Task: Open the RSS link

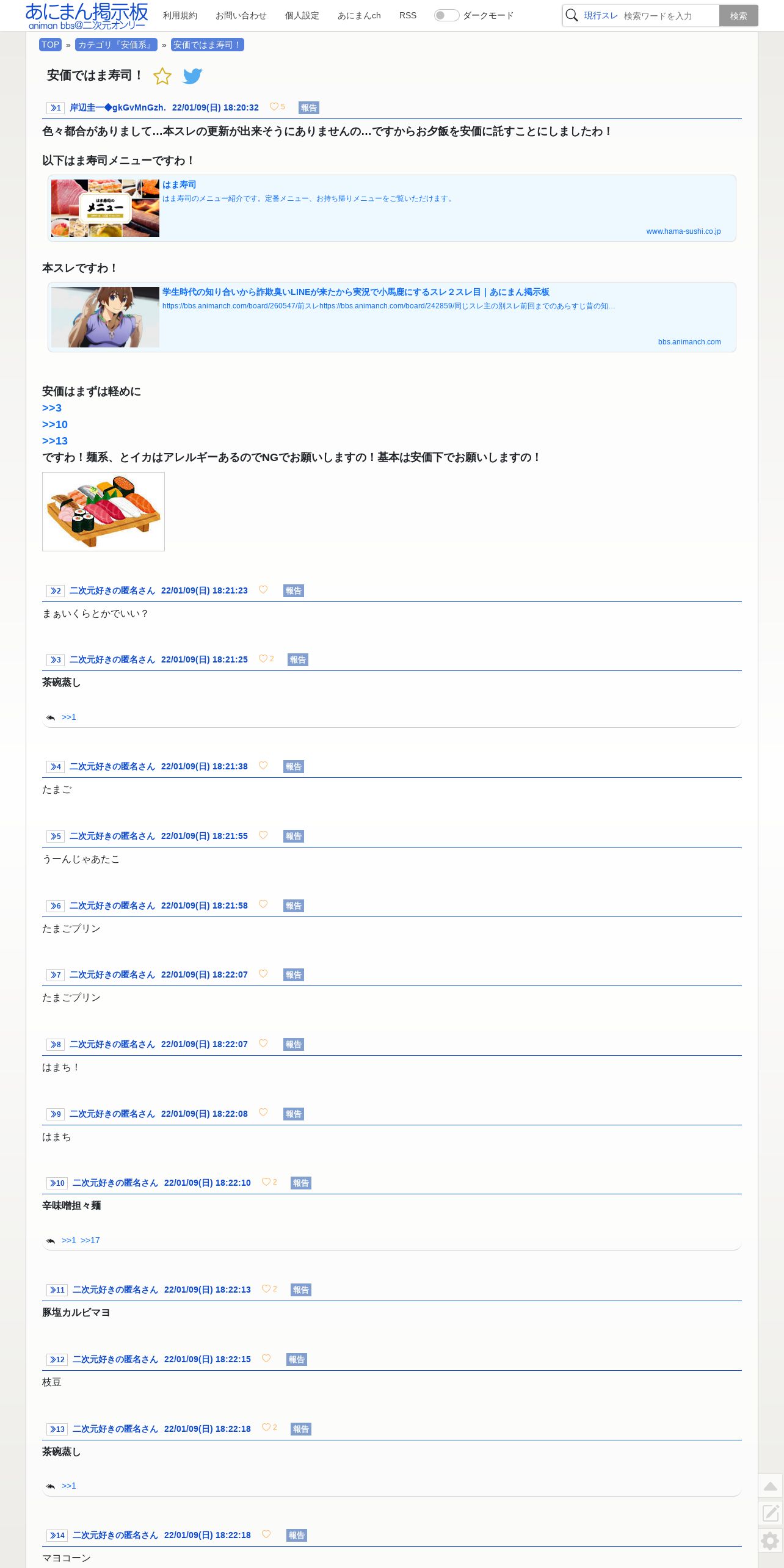Action: (408, 16)
